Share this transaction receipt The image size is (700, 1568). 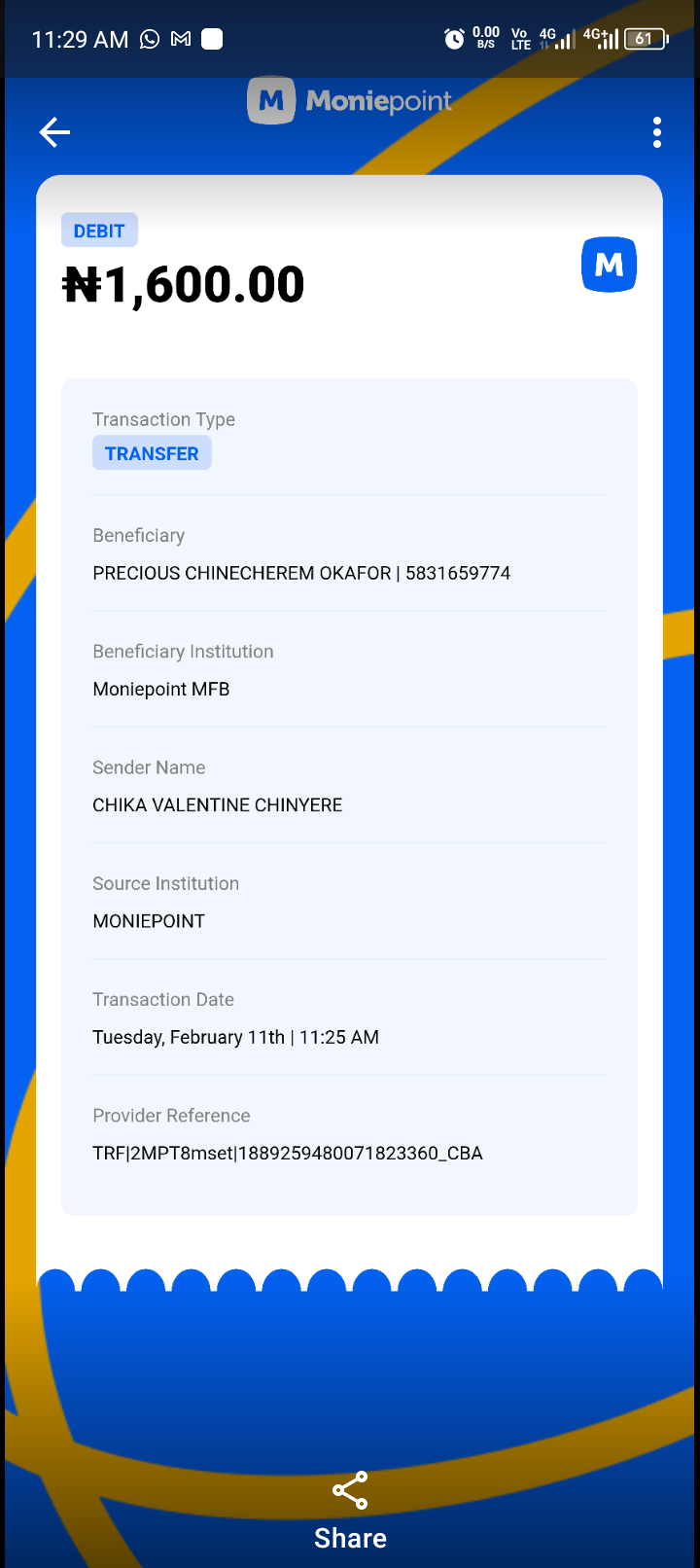pos(350,1511)
